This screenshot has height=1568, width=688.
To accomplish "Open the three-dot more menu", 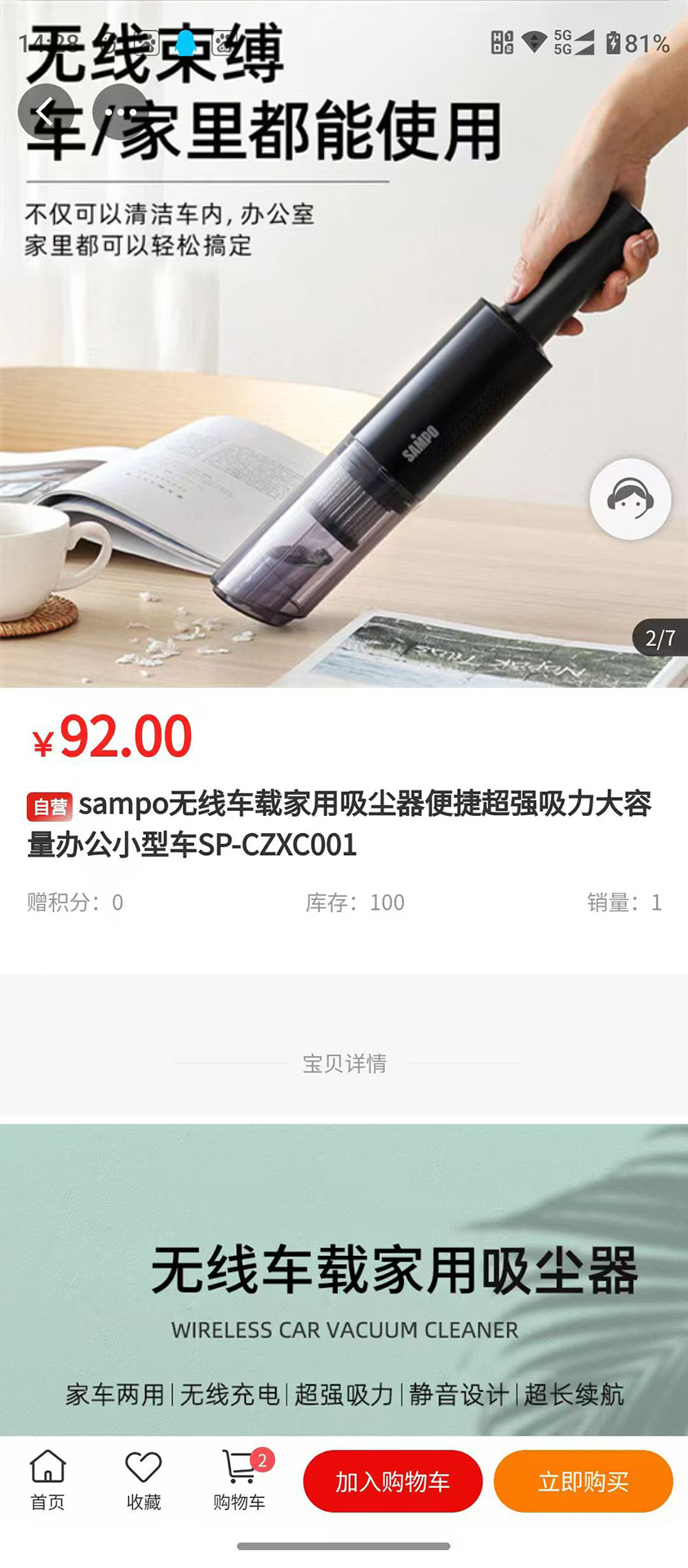I will [120, 112].
